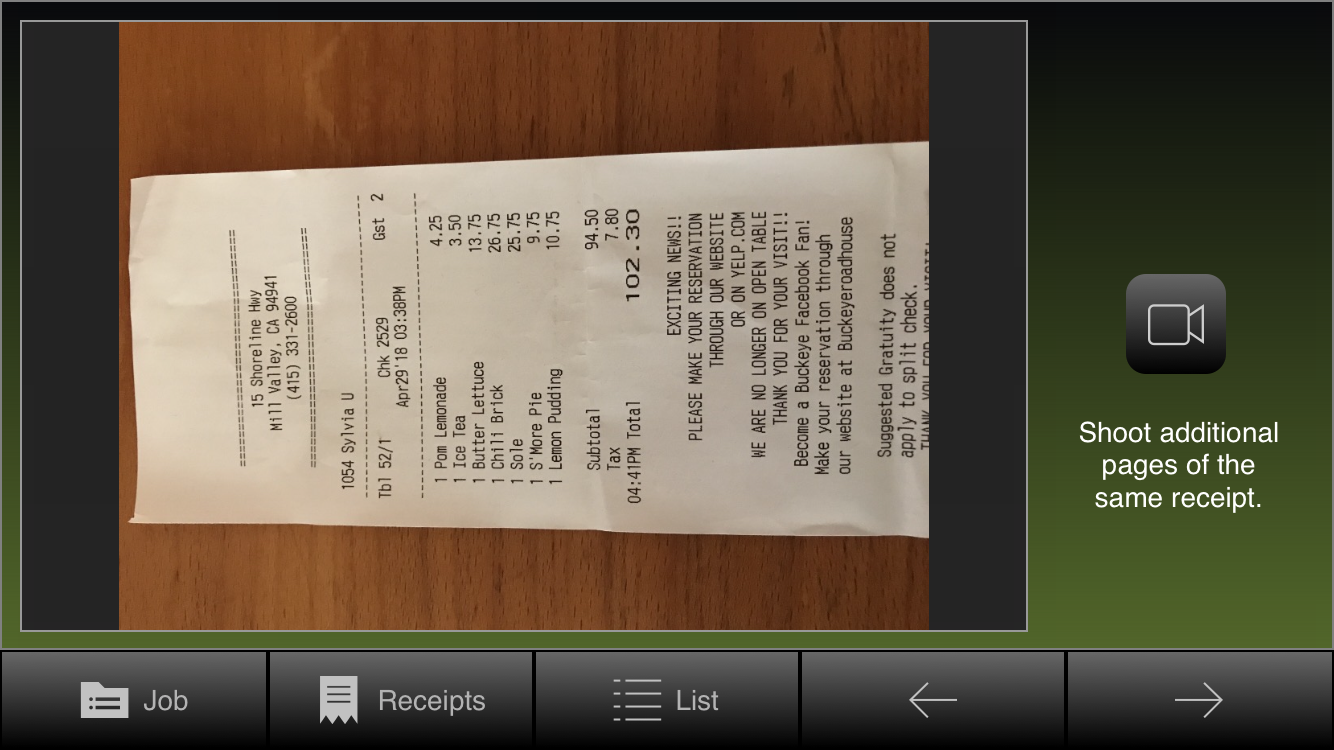Switch to the List view

tap(666, 701)
